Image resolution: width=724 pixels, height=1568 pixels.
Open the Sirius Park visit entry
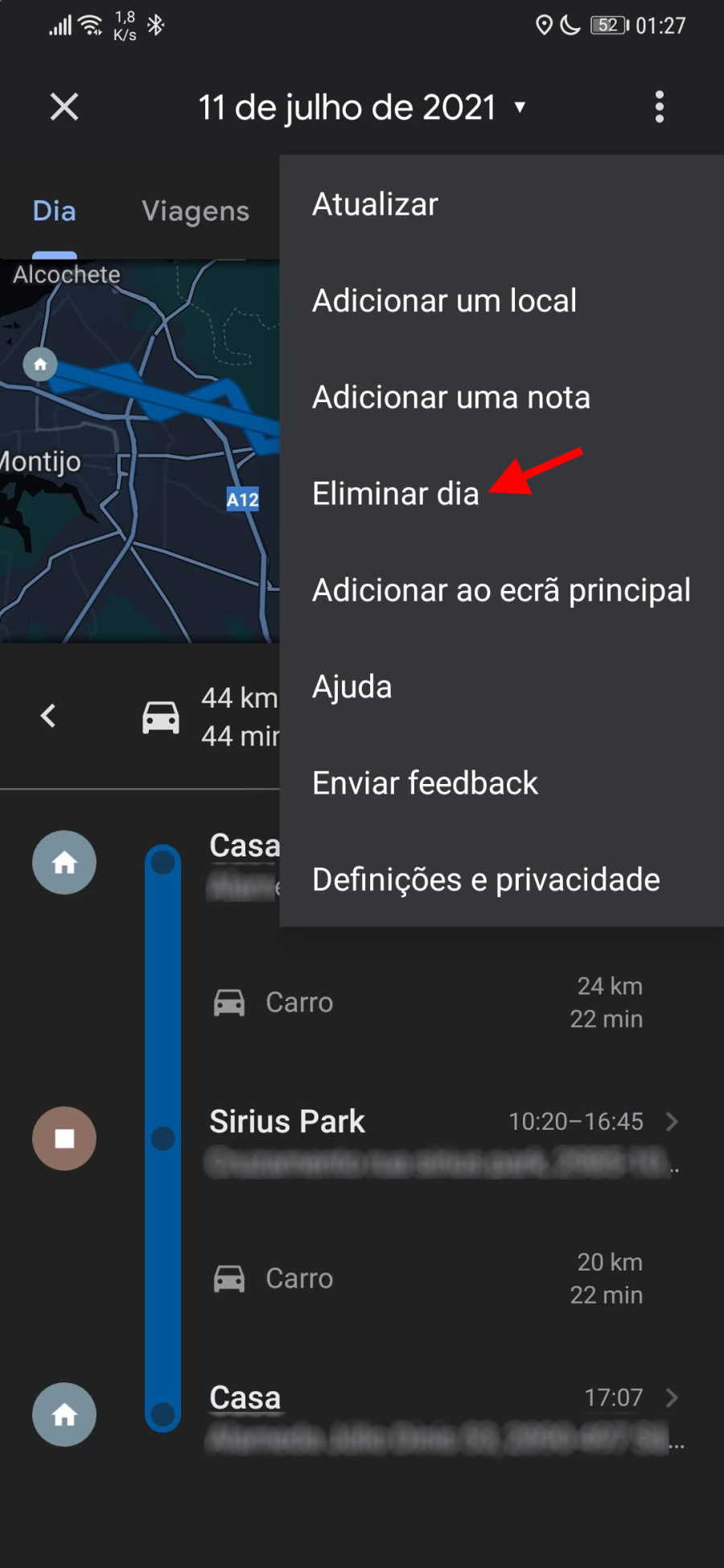coord(444,1140)
